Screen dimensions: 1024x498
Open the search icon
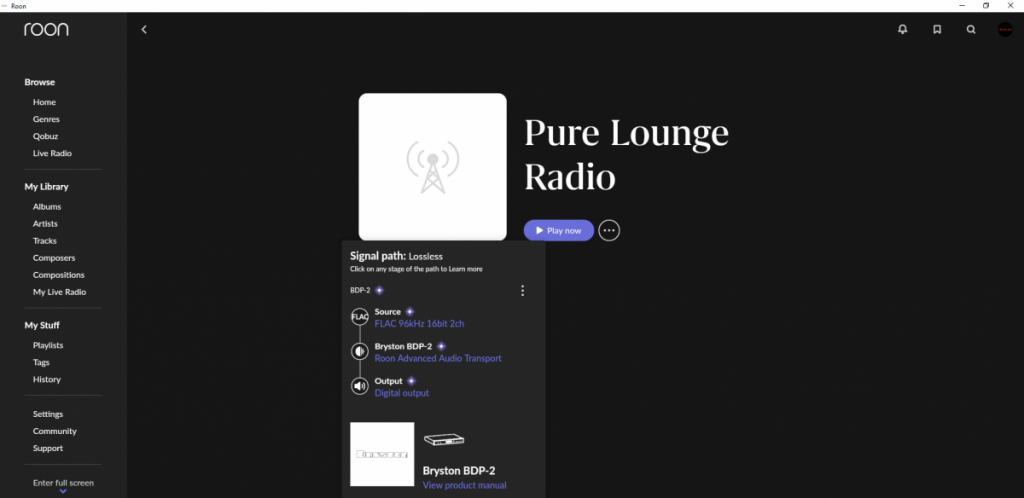[970, 30]
